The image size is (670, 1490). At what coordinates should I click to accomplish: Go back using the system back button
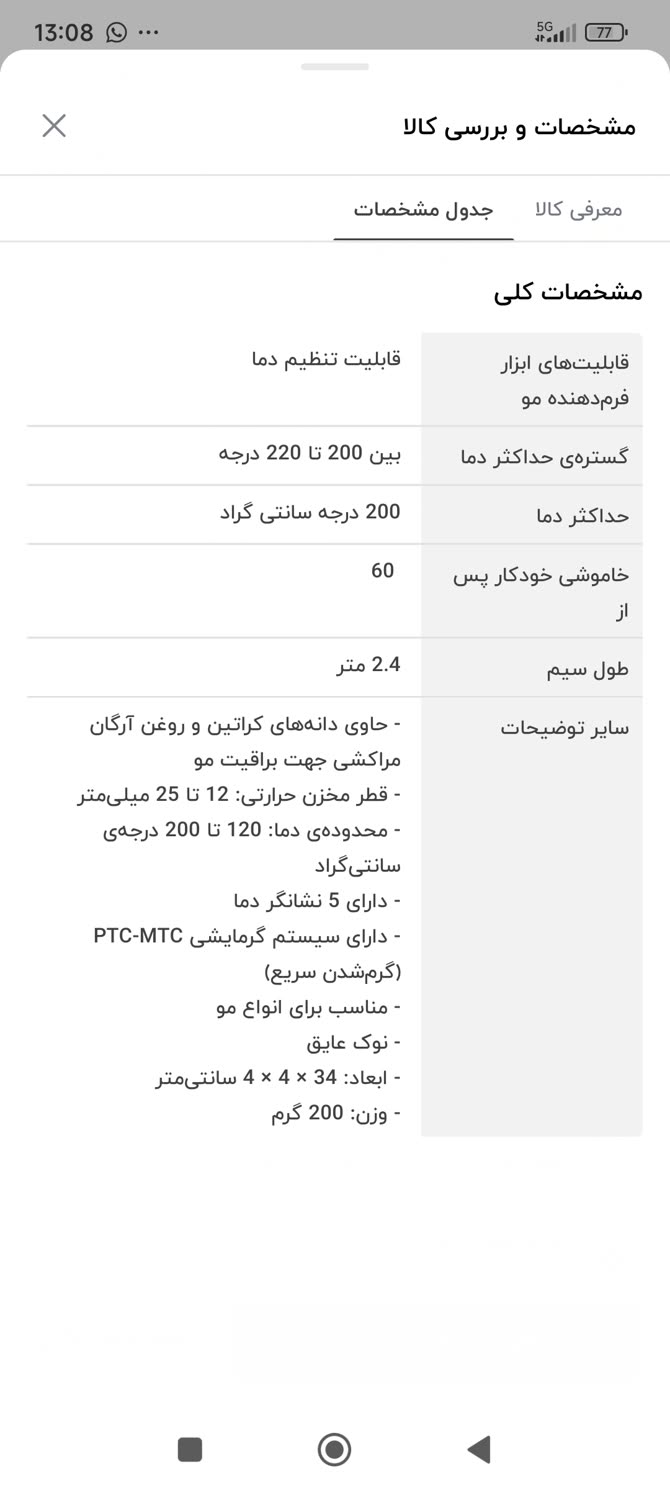coord(479,1448)
